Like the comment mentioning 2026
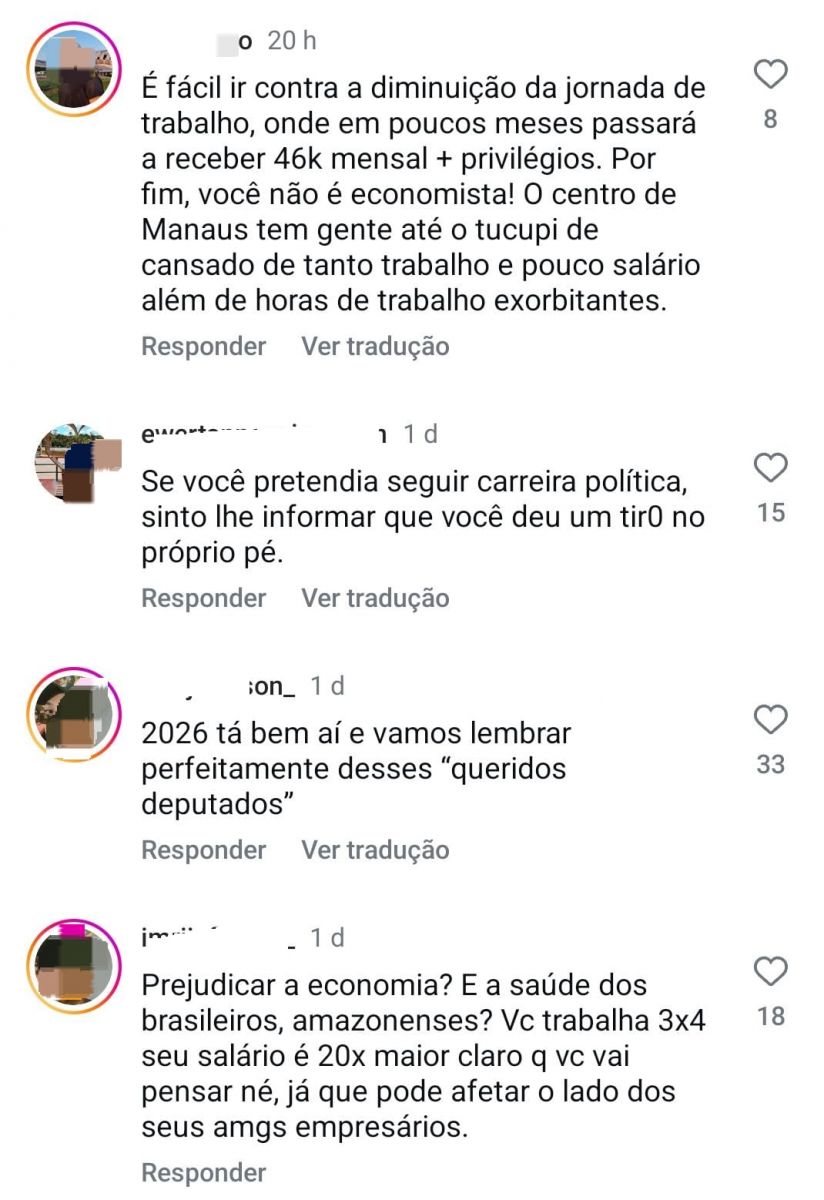Image resolution: width=824 pixels, height=1200 pixels. tap(770, 719)
